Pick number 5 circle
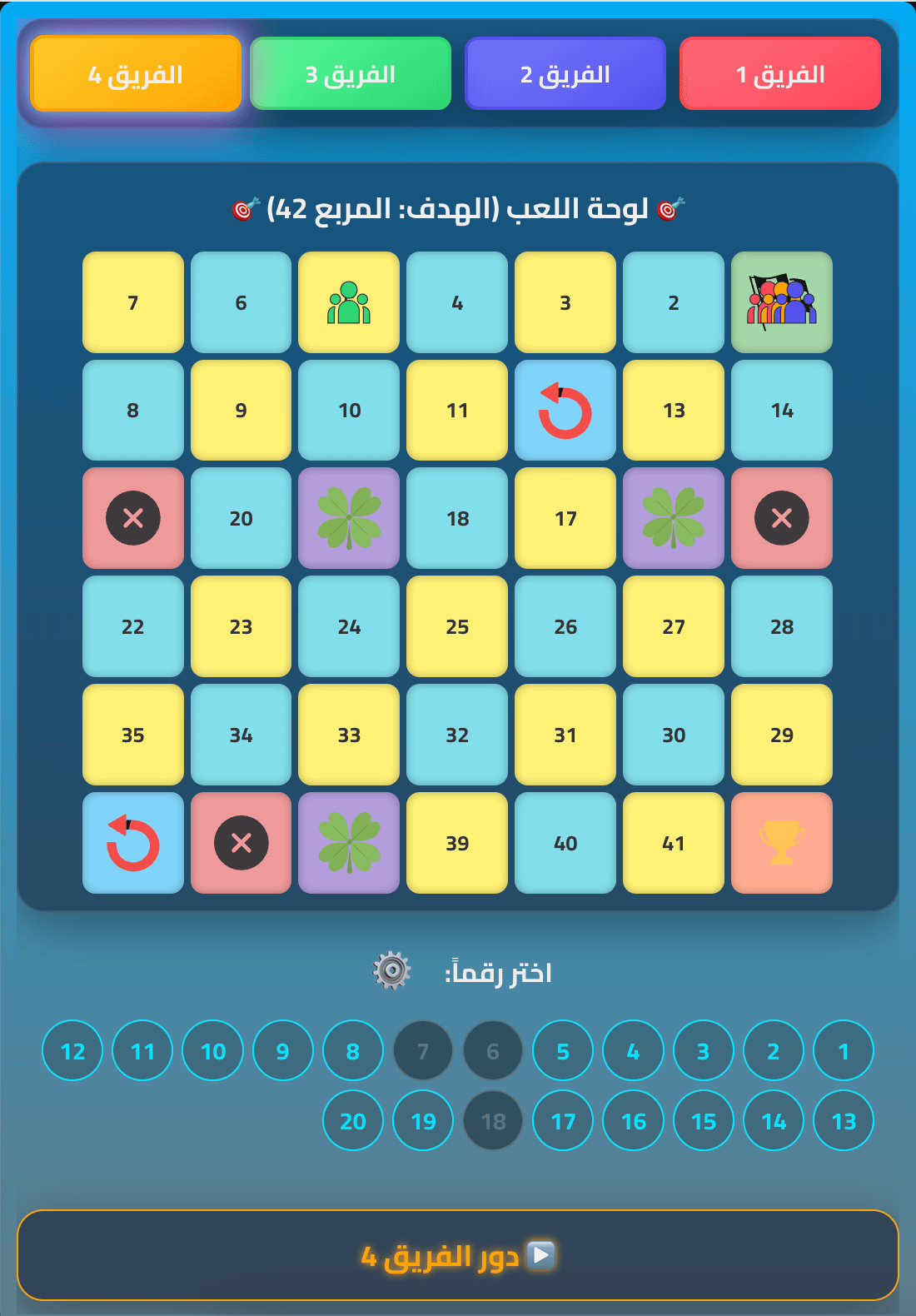The image size is (916, 1316). point(563,1051)
